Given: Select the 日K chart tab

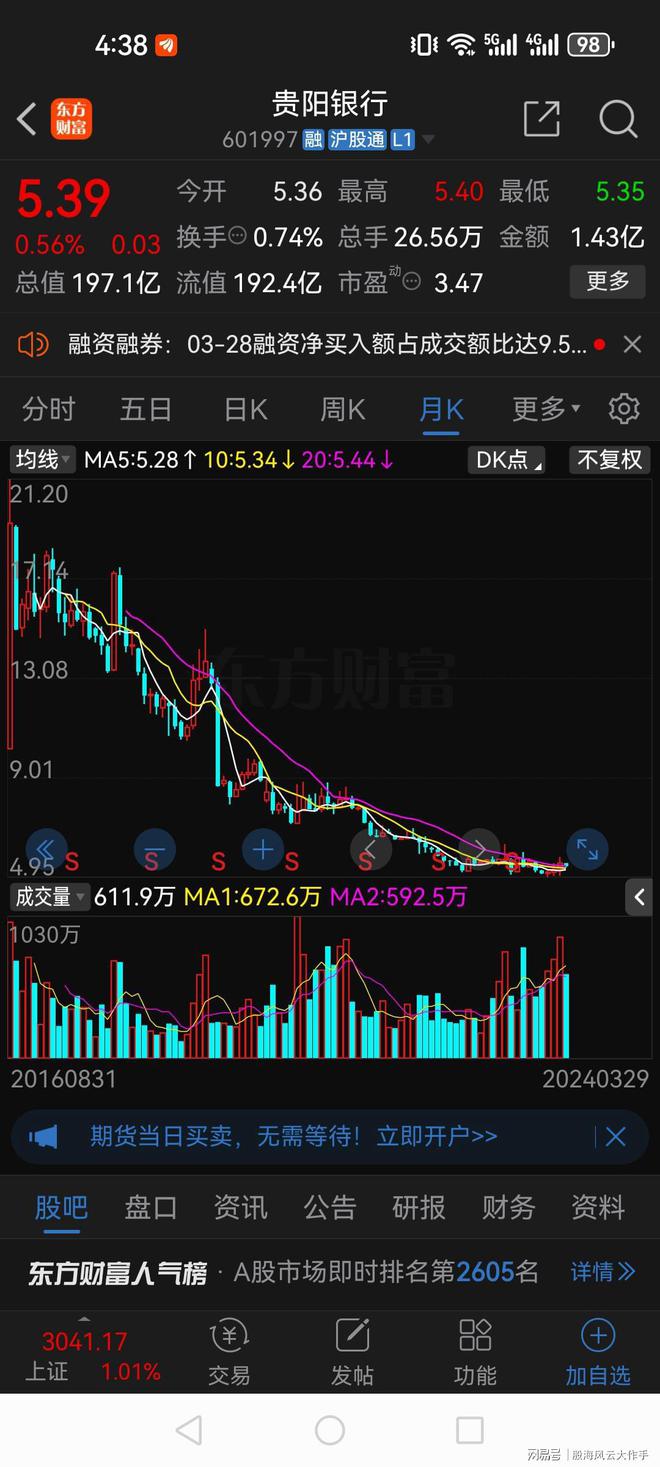Looking at the screenshot, I should (x=245, y=409).
